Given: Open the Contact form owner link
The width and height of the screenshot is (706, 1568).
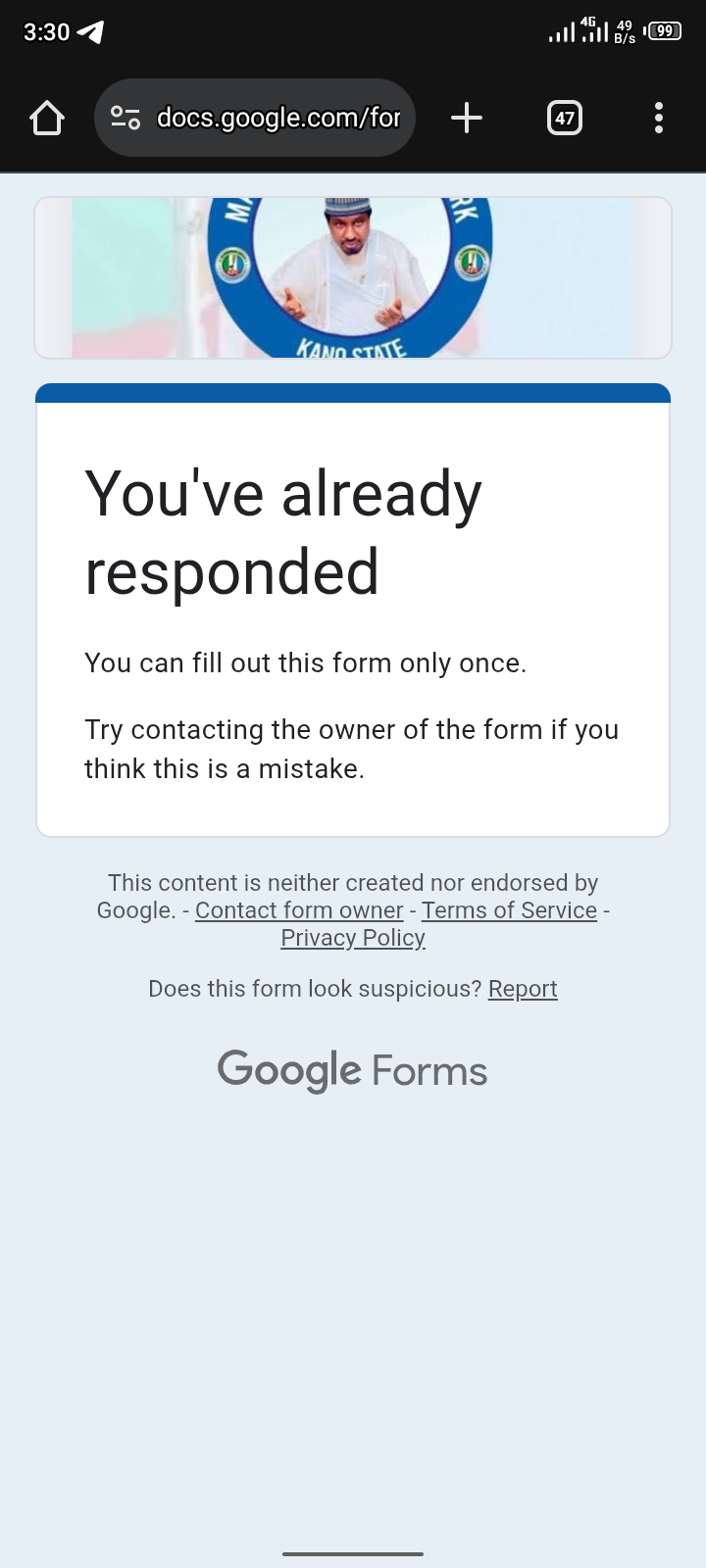Looking at the screenshot, I should [x=299, y=910].
